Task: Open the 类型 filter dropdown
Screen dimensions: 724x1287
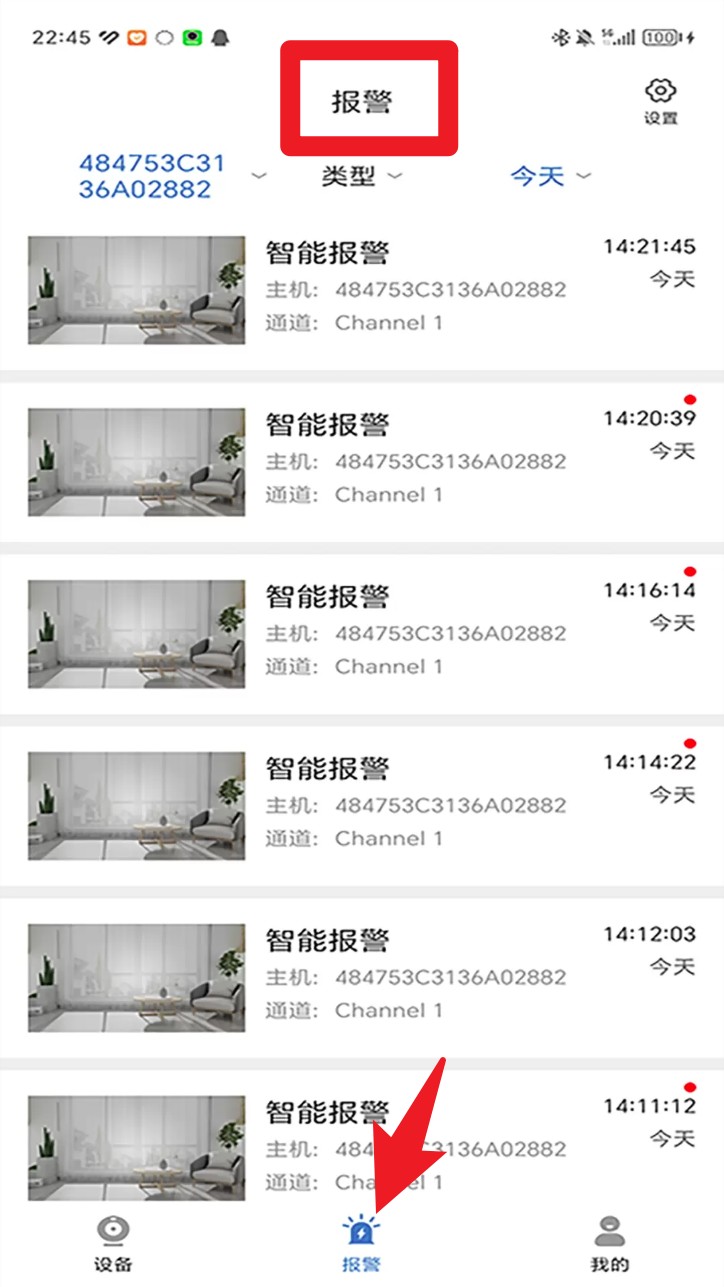Action: coord(361,176)
